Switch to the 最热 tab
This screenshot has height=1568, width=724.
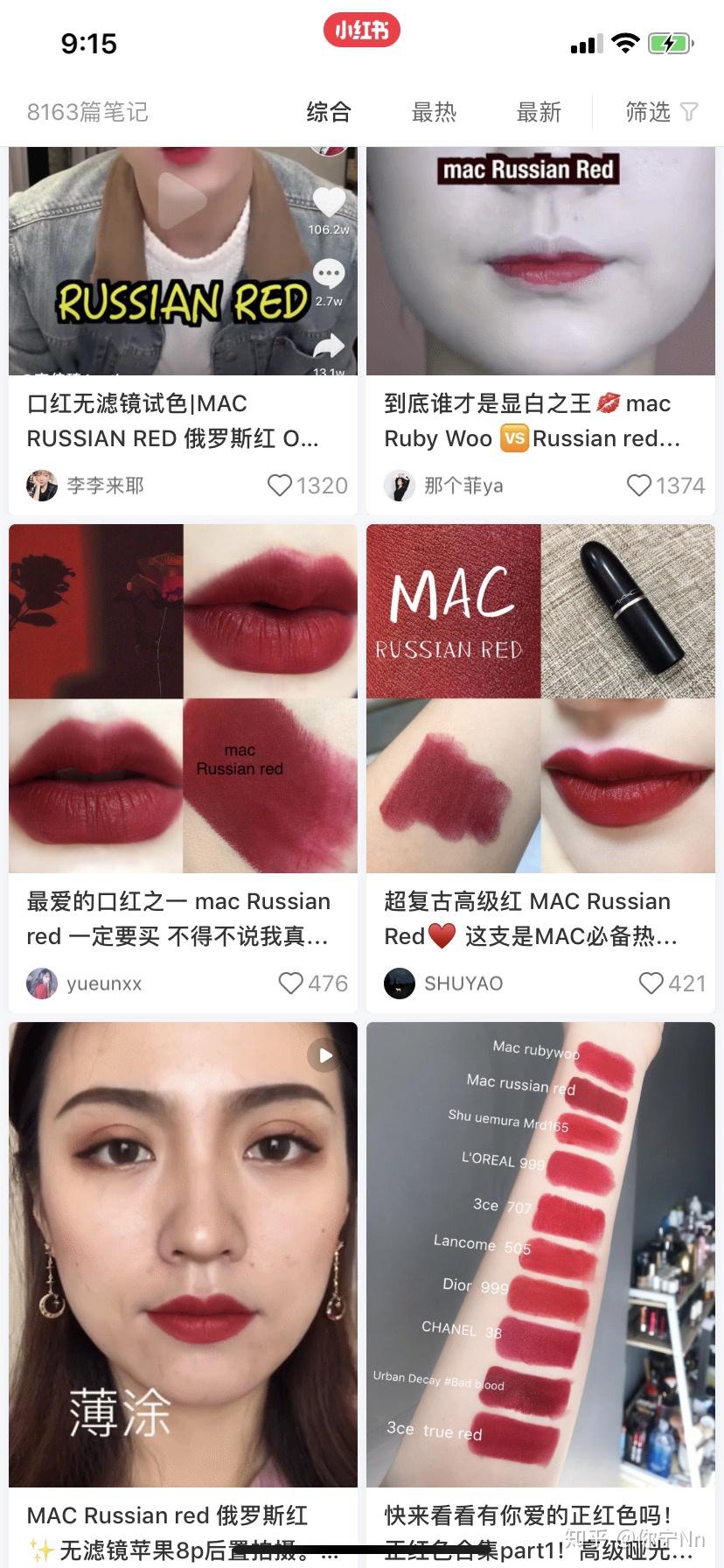(434, 112)
